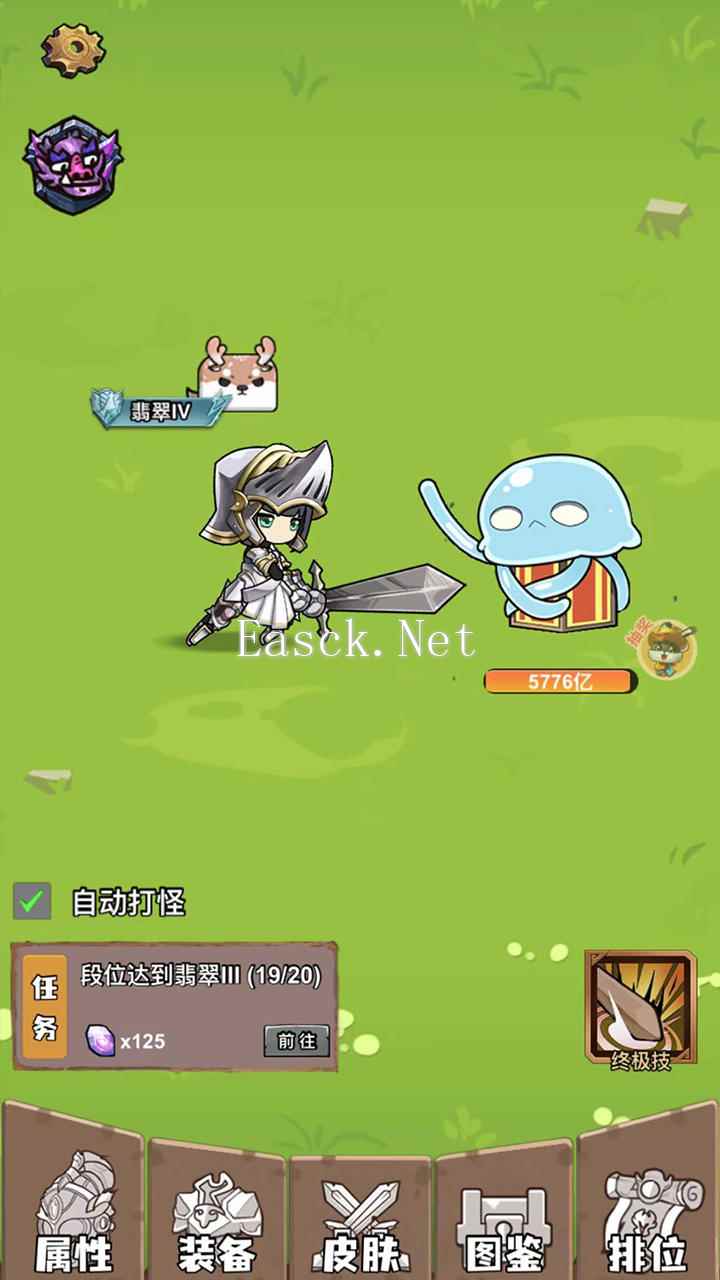The height and width of the screenshot is (1280, 720).
Task: Open the purple demon boss badge
Action: coord(72,165)
